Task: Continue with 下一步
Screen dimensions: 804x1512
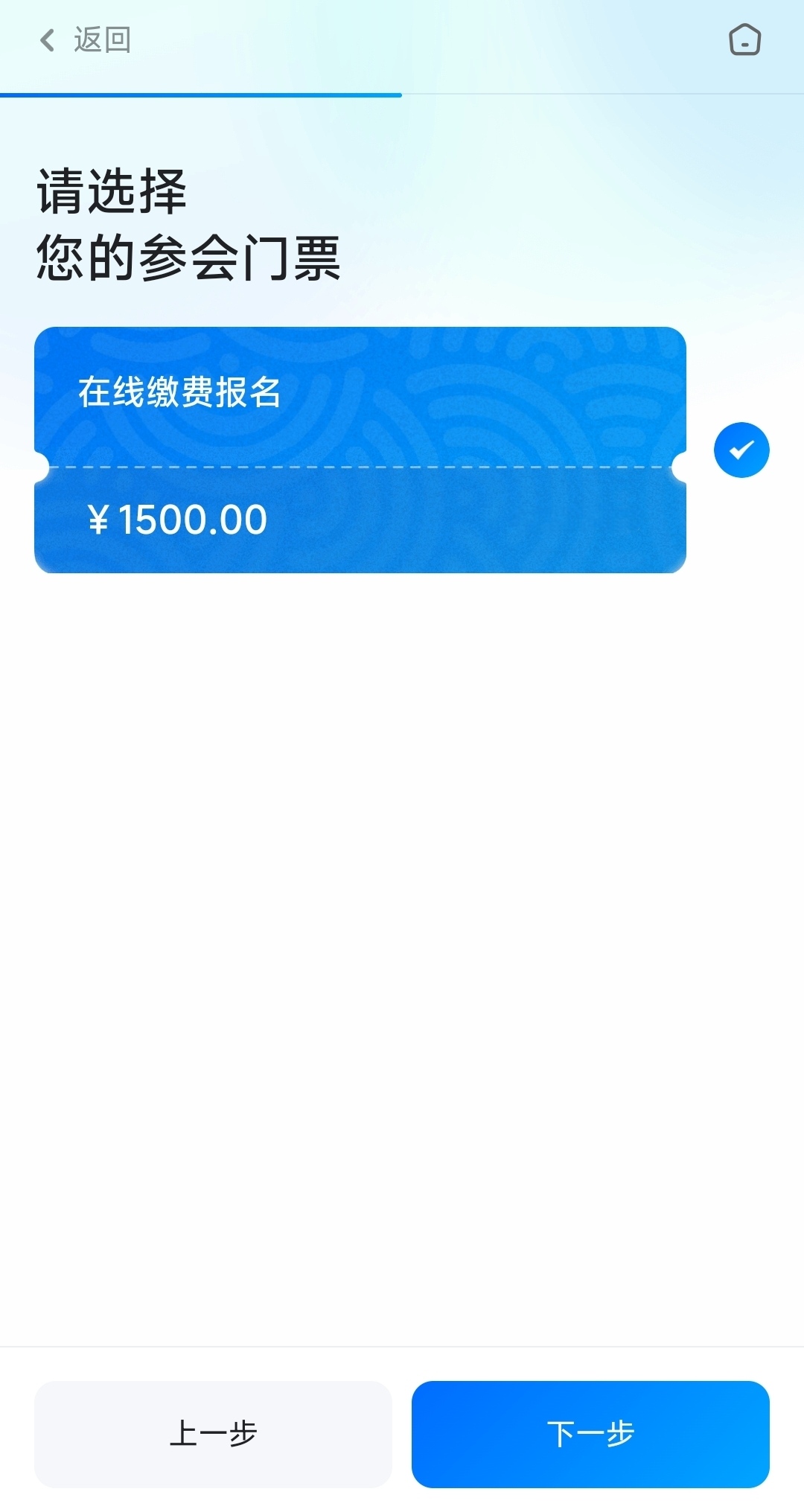Action: pos(590,1434)
